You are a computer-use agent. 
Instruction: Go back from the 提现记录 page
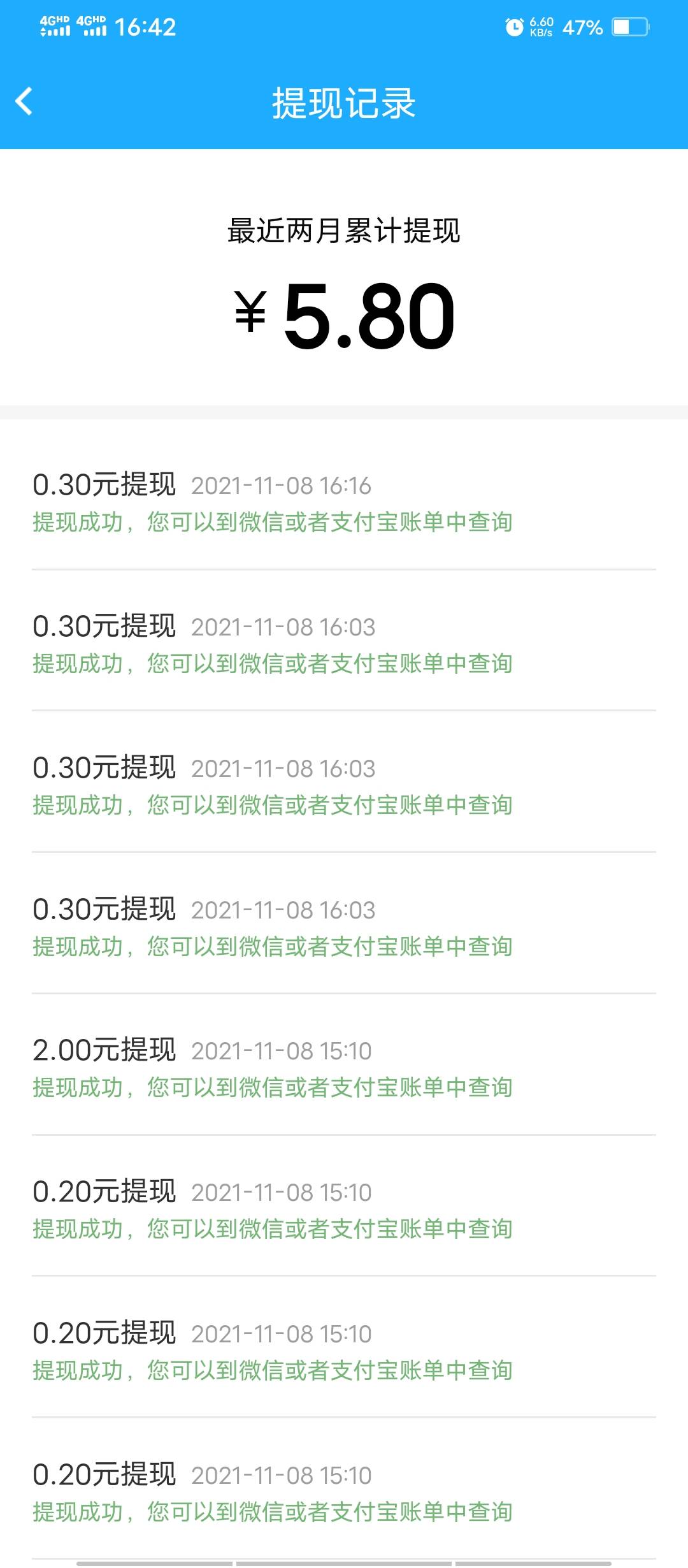pyautogui.click(x=24, y=101)
